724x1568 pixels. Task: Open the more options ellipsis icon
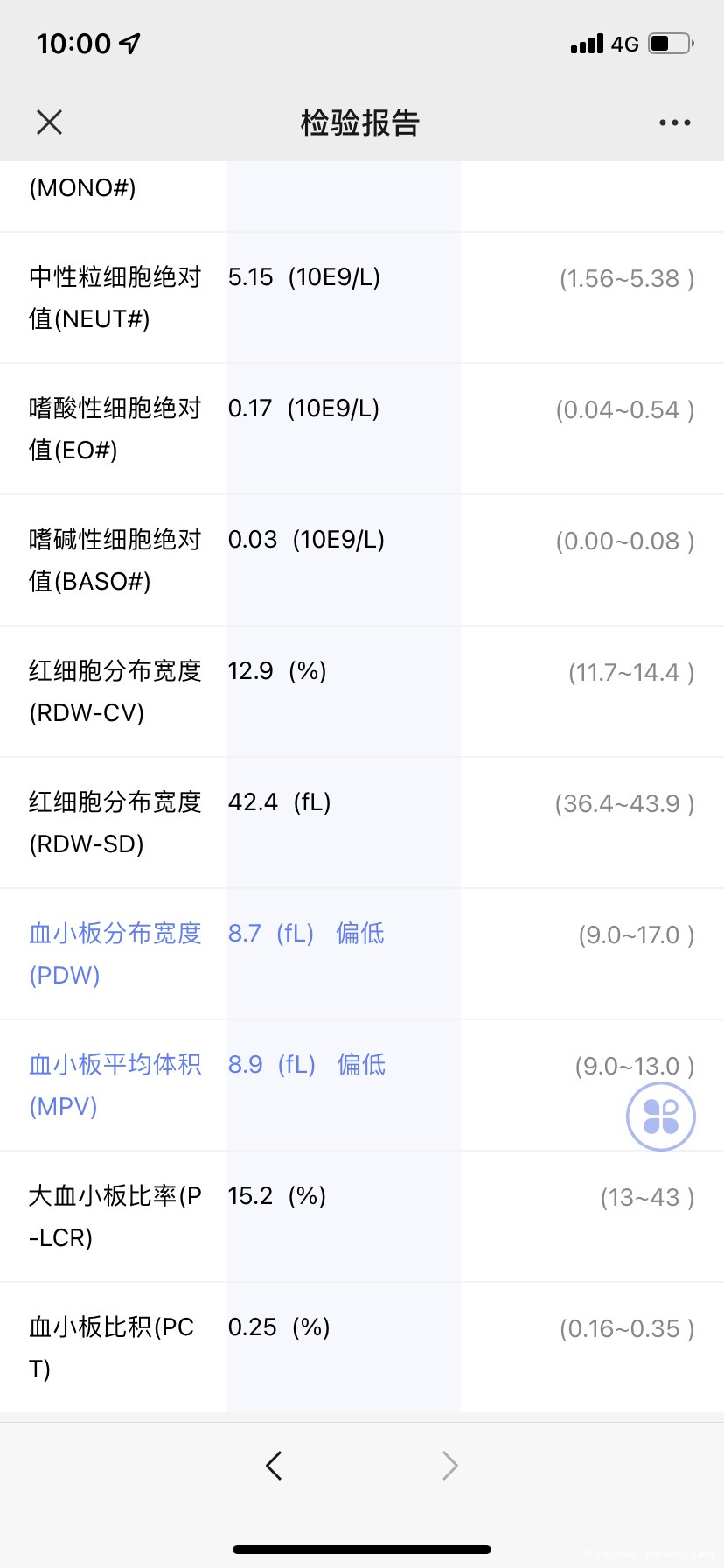673,122
